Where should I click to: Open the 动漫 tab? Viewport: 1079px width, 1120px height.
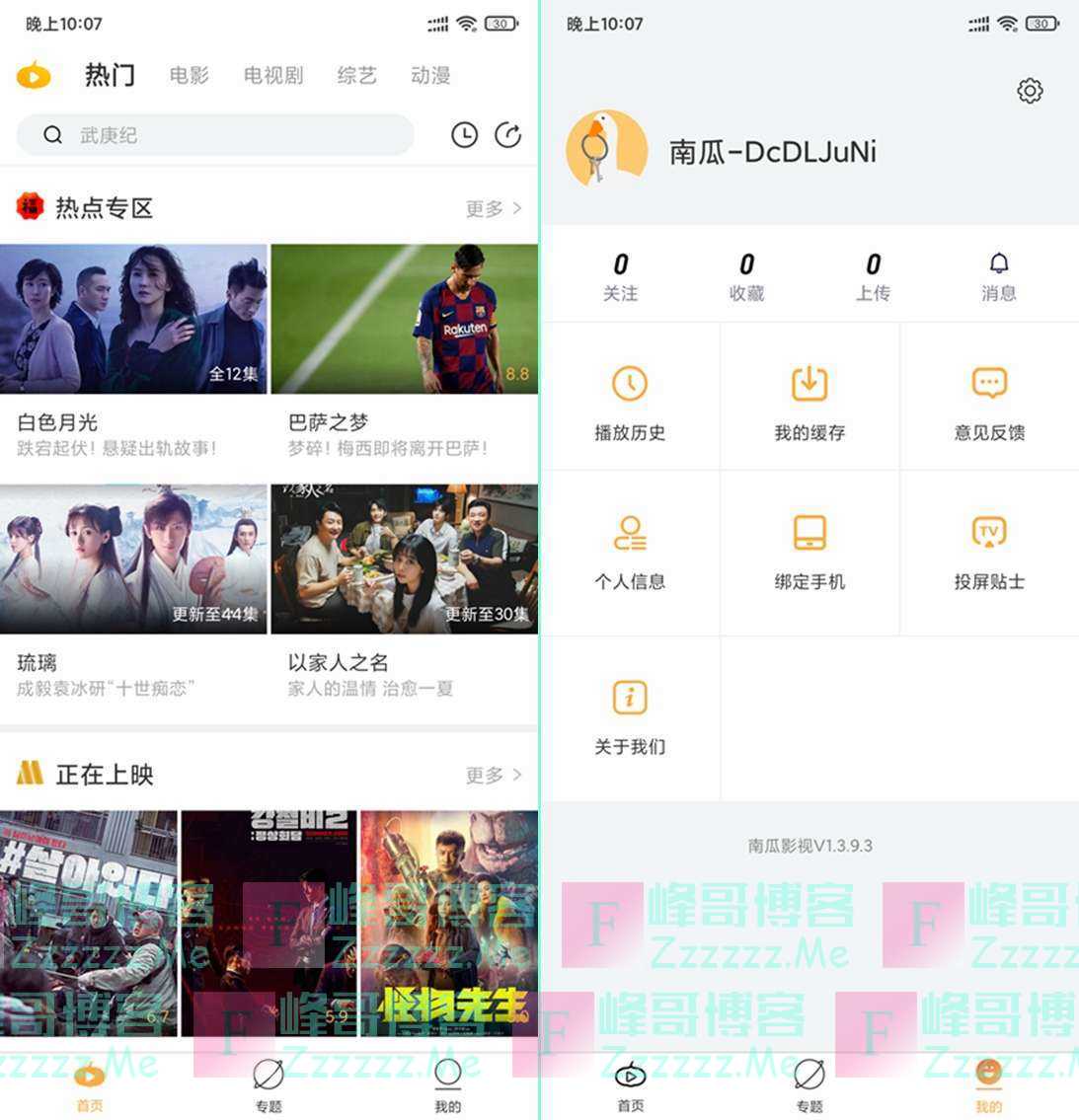click(430, 75)
